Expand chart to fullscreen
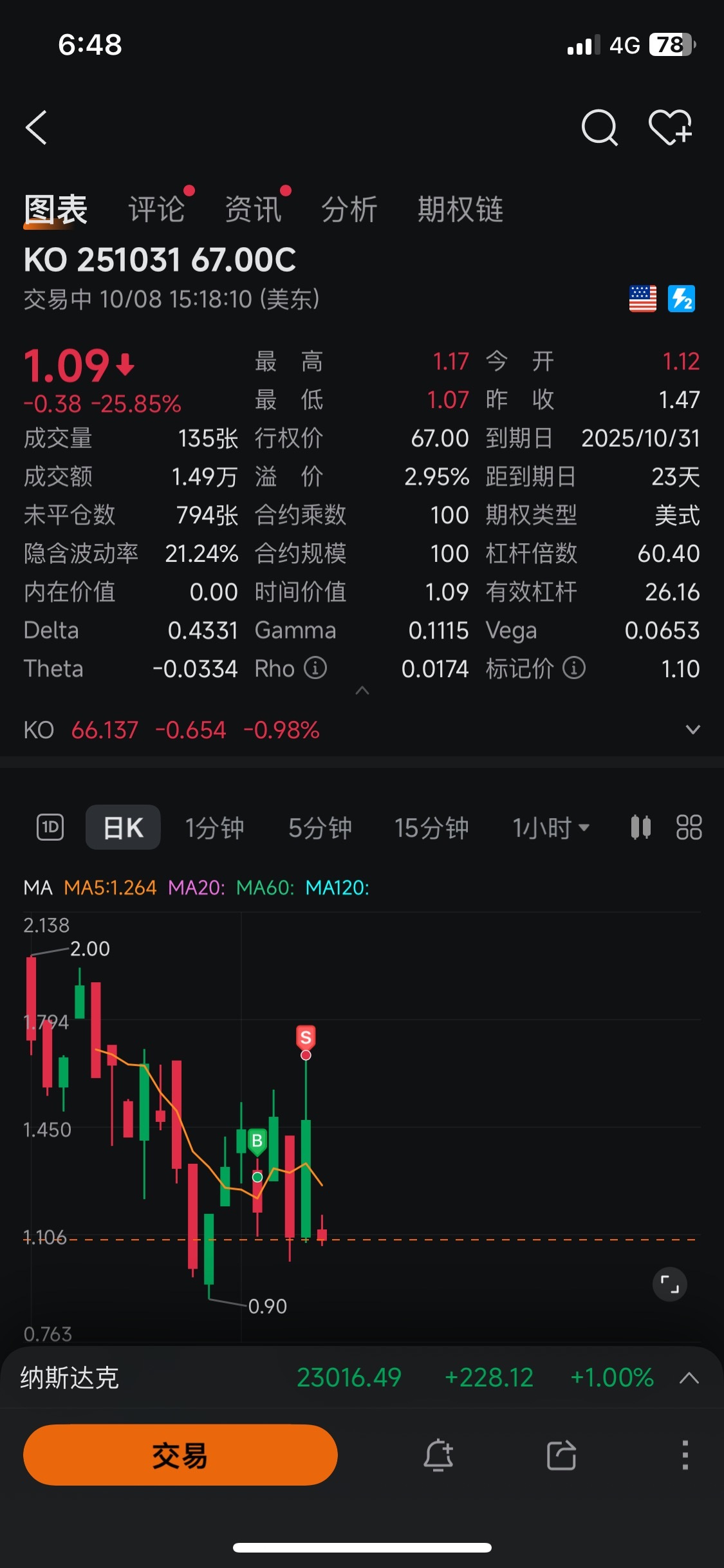Viewport: 724px width, 1568px height. [x=670, y=1285]
